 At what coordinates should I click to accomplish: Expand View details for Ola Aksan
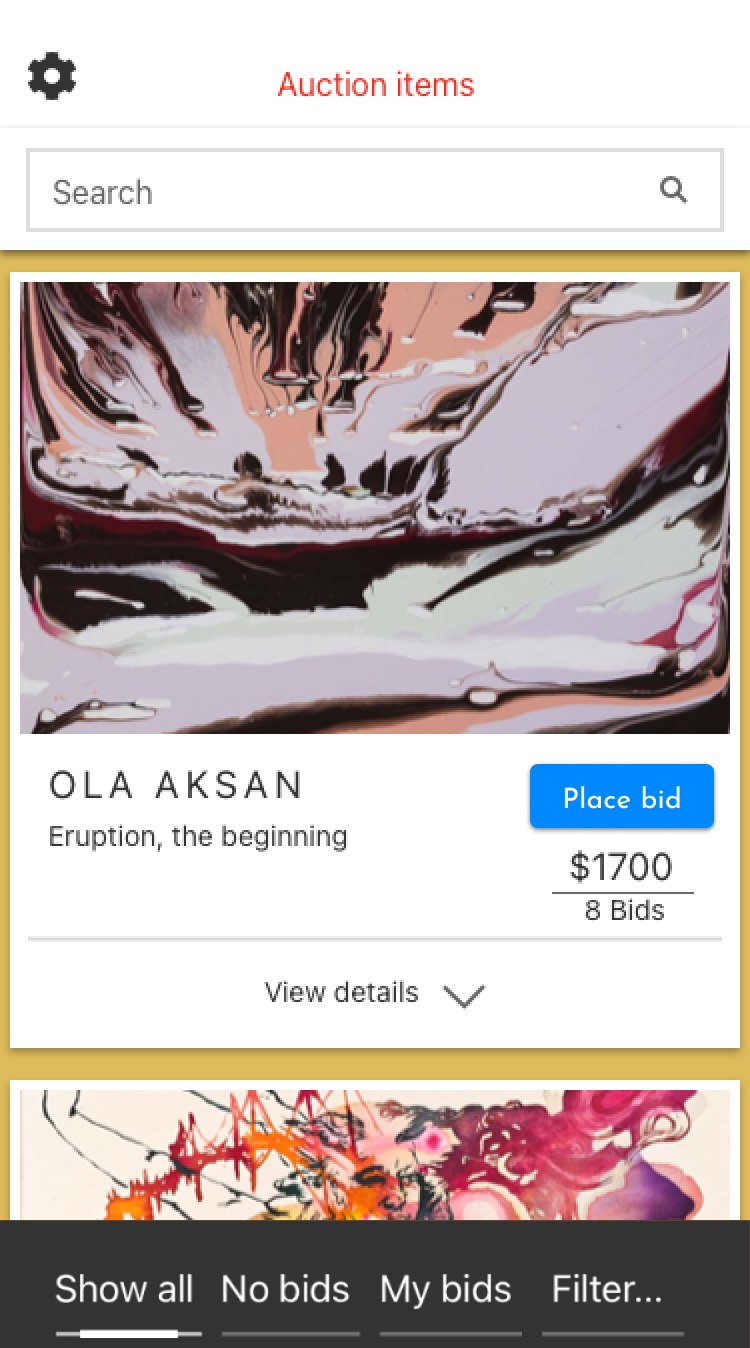point(374,993)
